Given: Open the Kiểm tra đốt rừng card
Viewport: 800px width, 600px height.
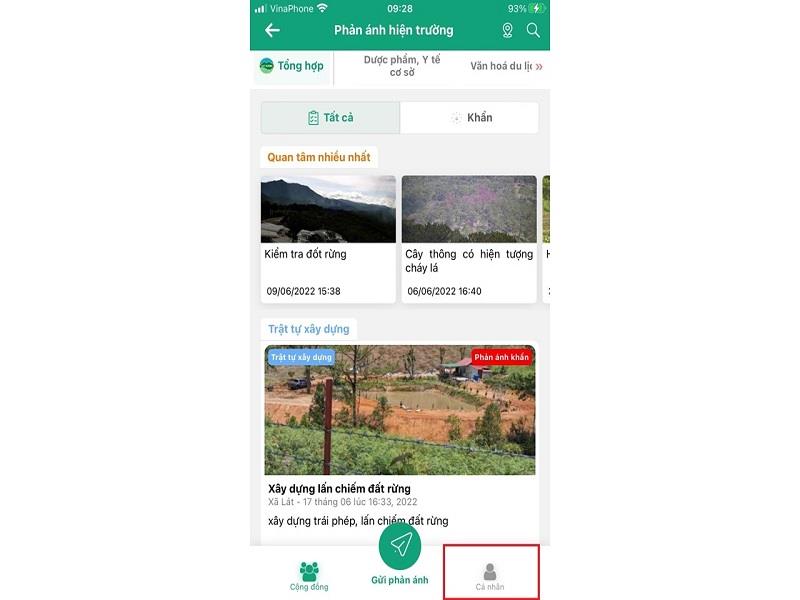Looking at the screenshot, I should pos(328,239).
